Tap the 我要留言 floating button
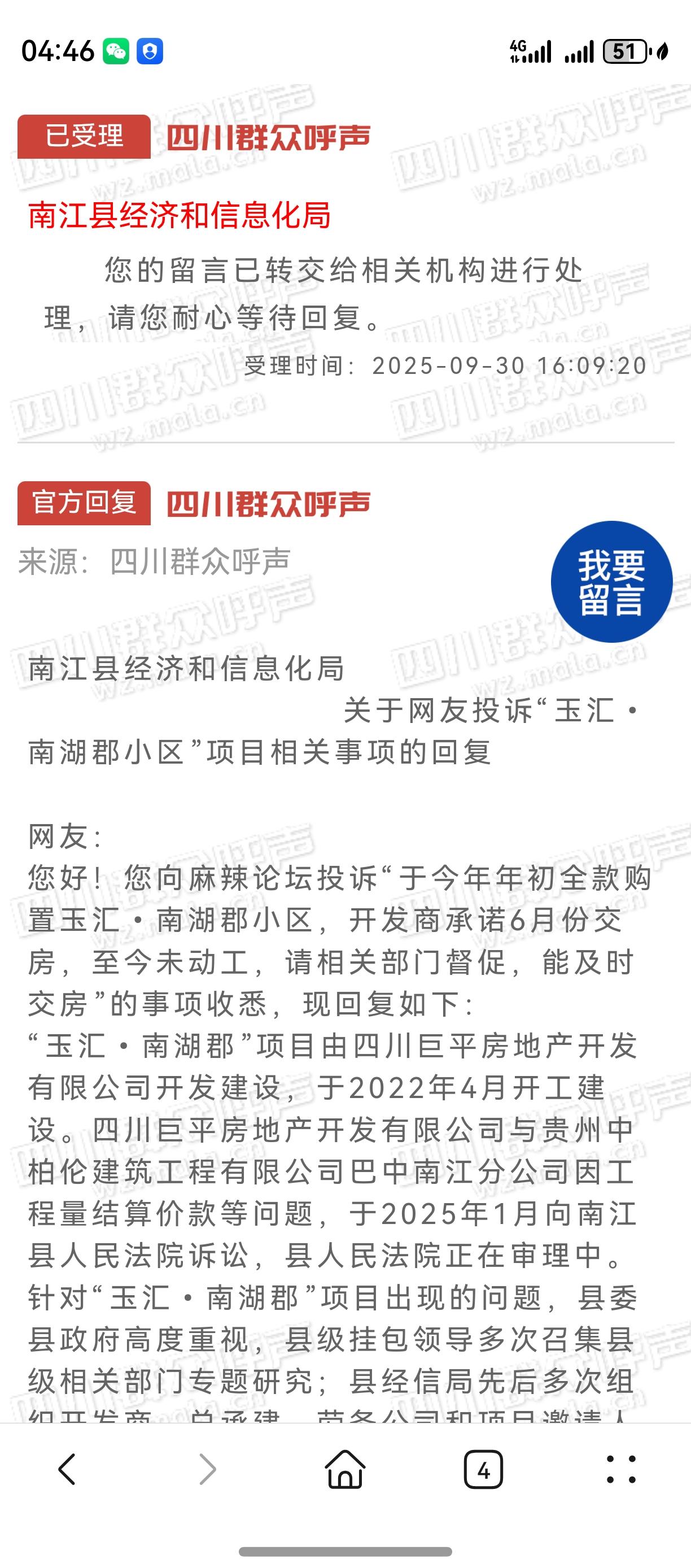Viewport: 691px width, 1568px height. 611,581
